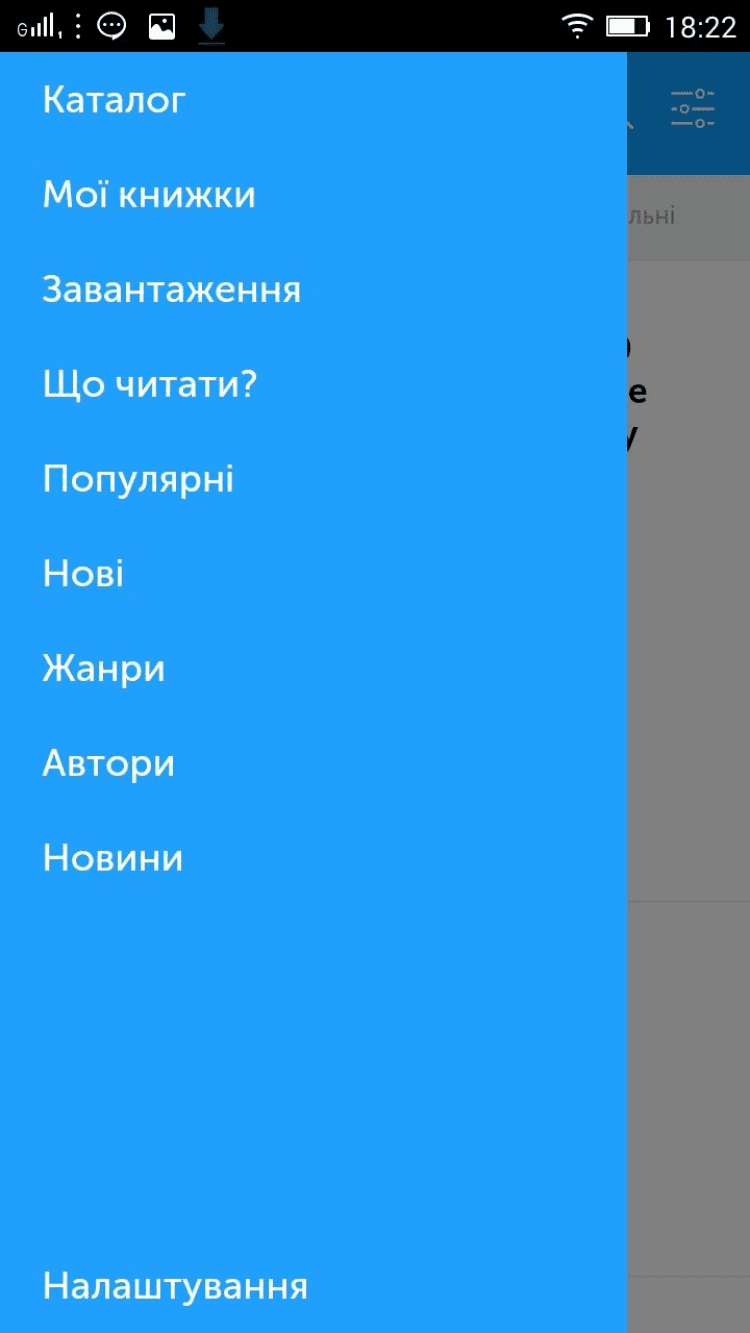This screenshot has width=750, height=1333.
Task: Open Новини news page
Action: 113,858
